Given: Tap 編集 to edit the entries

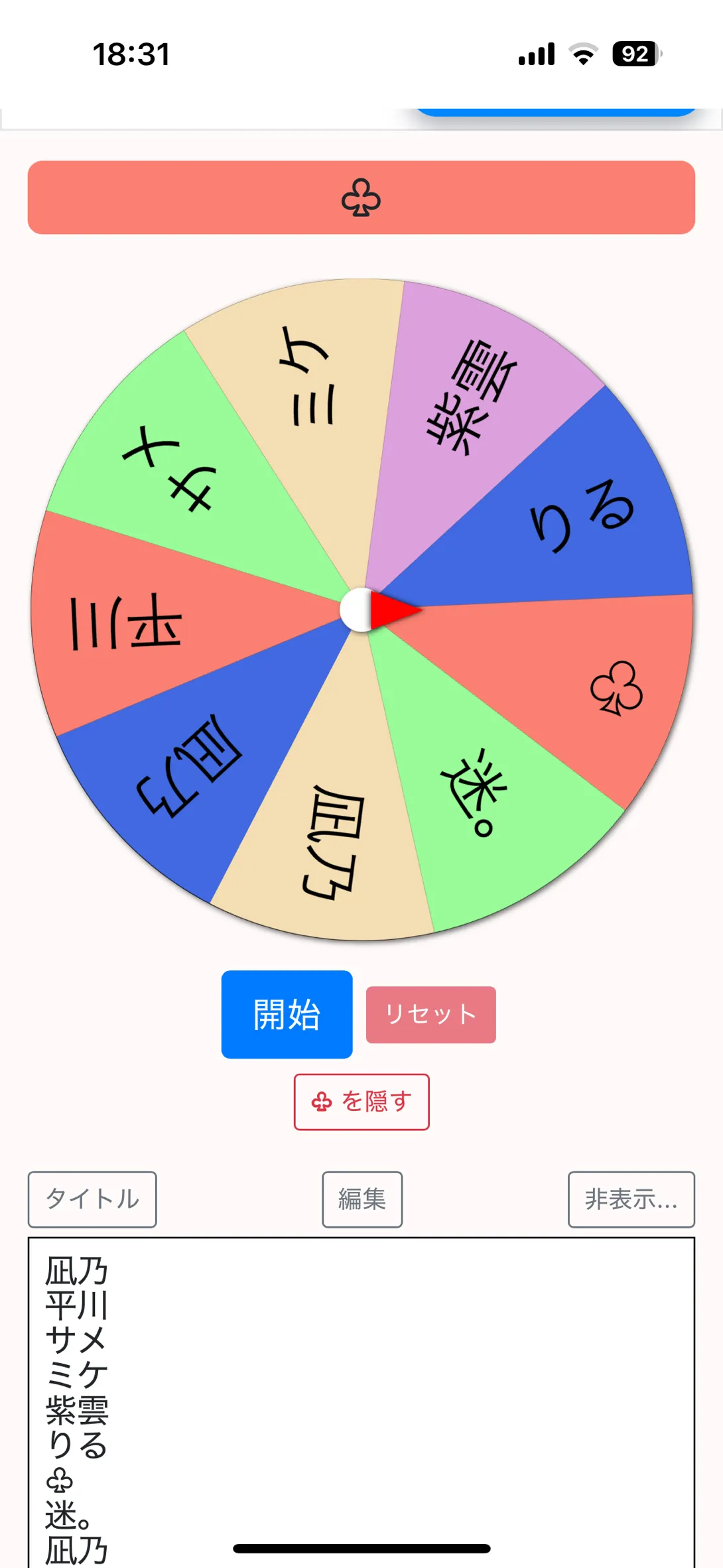Looking at the screenshot, I should [x=362, y=1199].
